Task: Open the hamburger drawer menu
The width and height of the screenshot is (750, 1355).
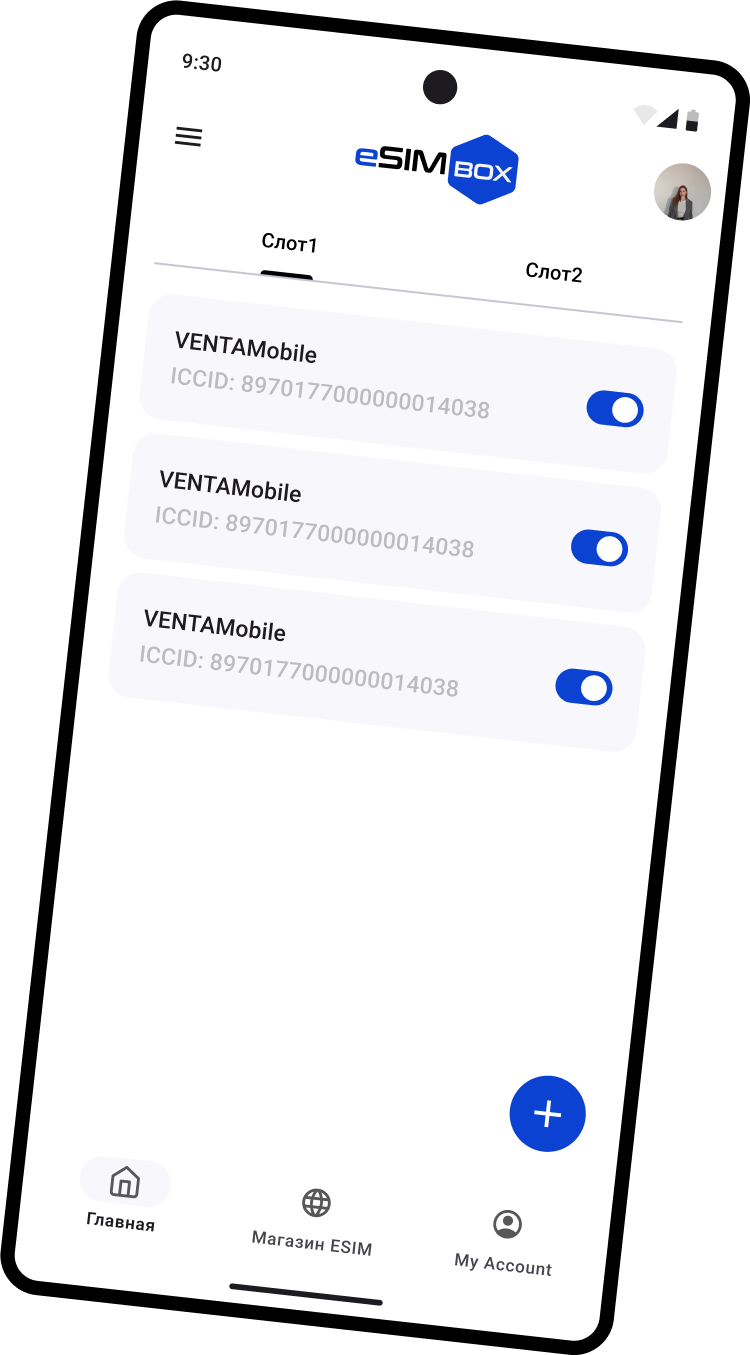Action: (188, 137)
